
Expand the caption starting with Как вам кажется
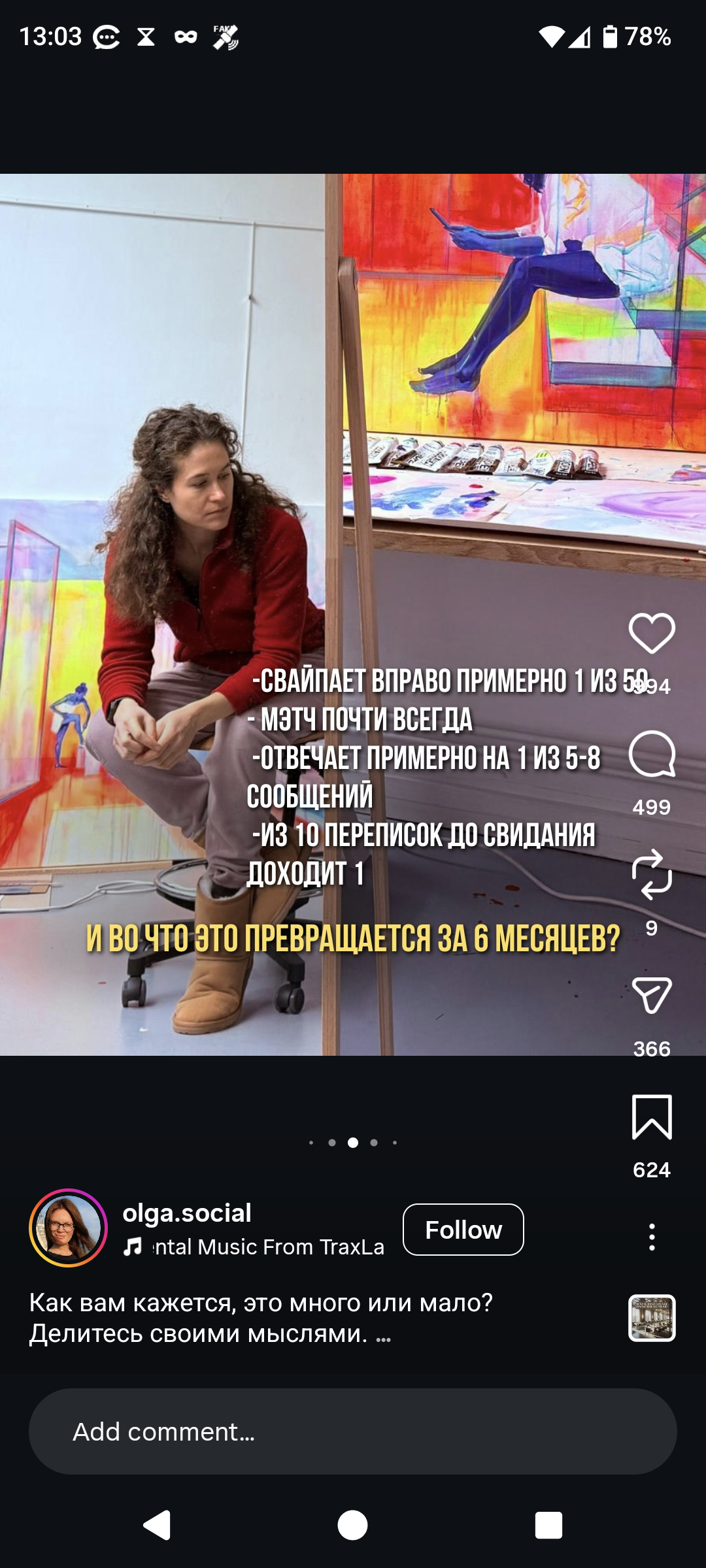coord(384,1334)
